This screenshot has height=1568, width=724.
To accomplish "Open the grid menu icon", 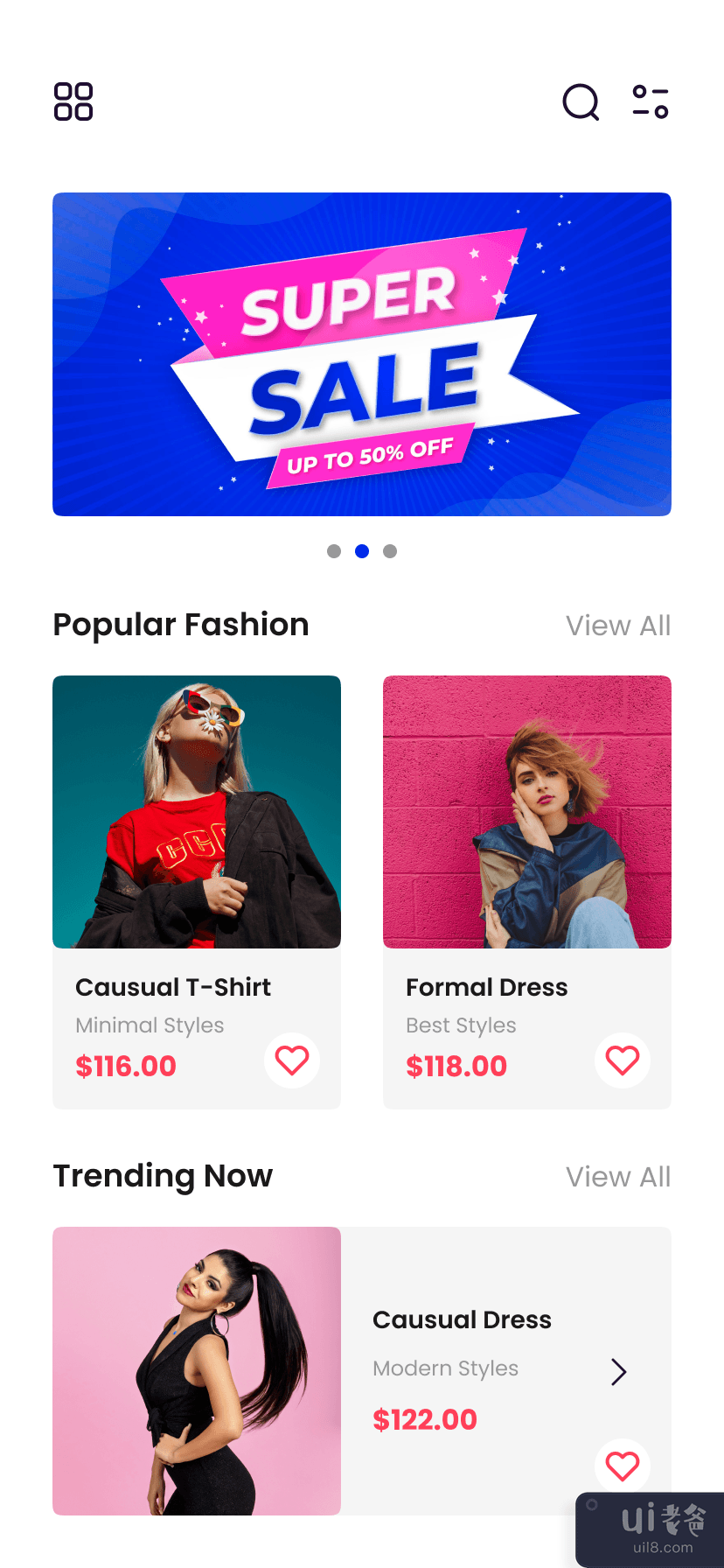I will 73,101.
